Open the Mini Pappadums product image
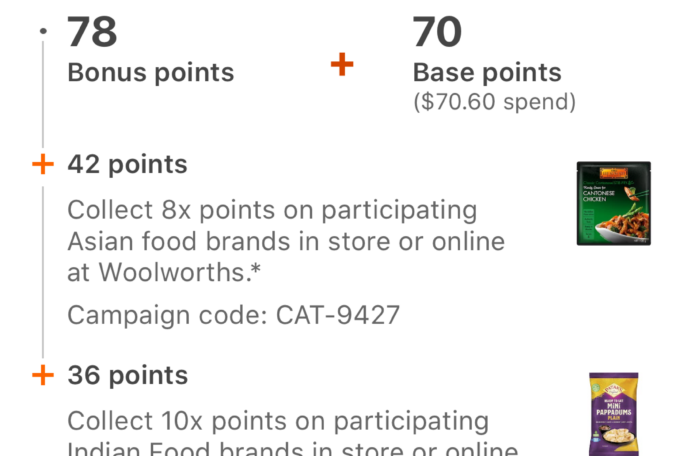 click(x=613, y=413)
